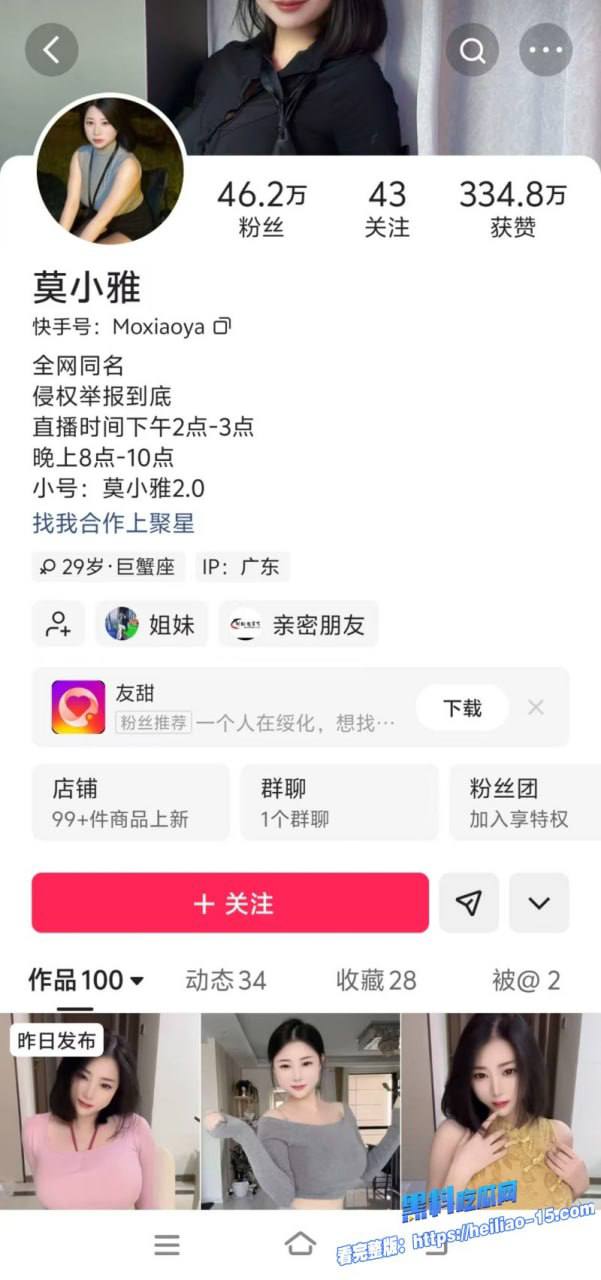Open the 亲密朋友 chip
The width and height of the screenshot is (601, 1280).
[298, 625]
